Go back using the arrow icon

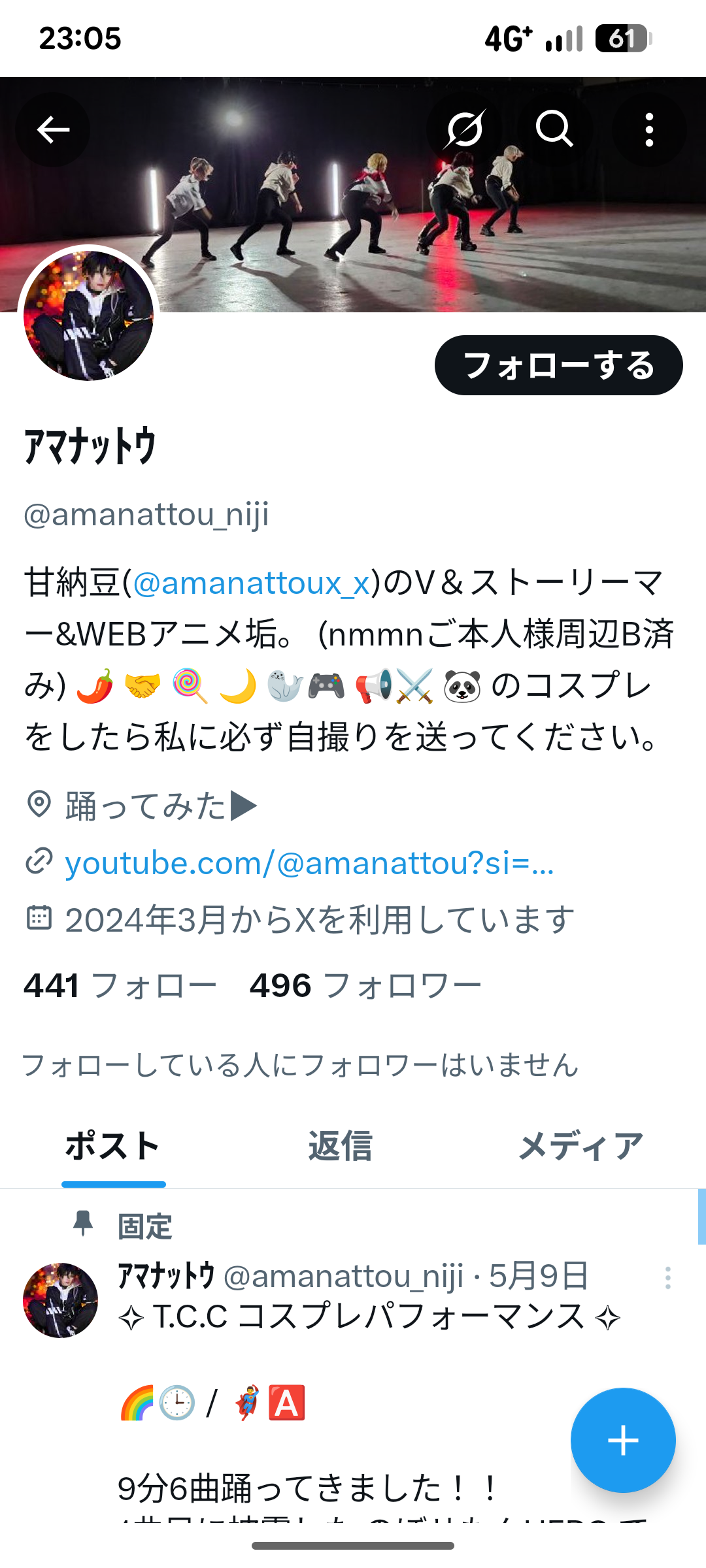53,129
